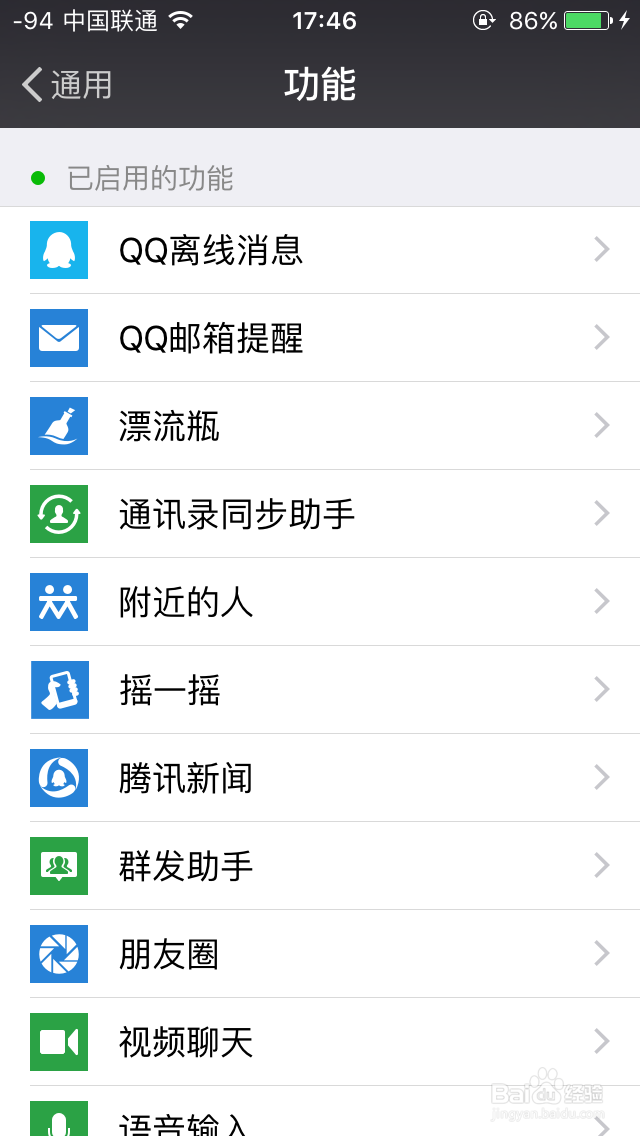Viewport: 640px width, 1136px height.
Task: Open 群发助手
Action: click(x=320, y=866)
